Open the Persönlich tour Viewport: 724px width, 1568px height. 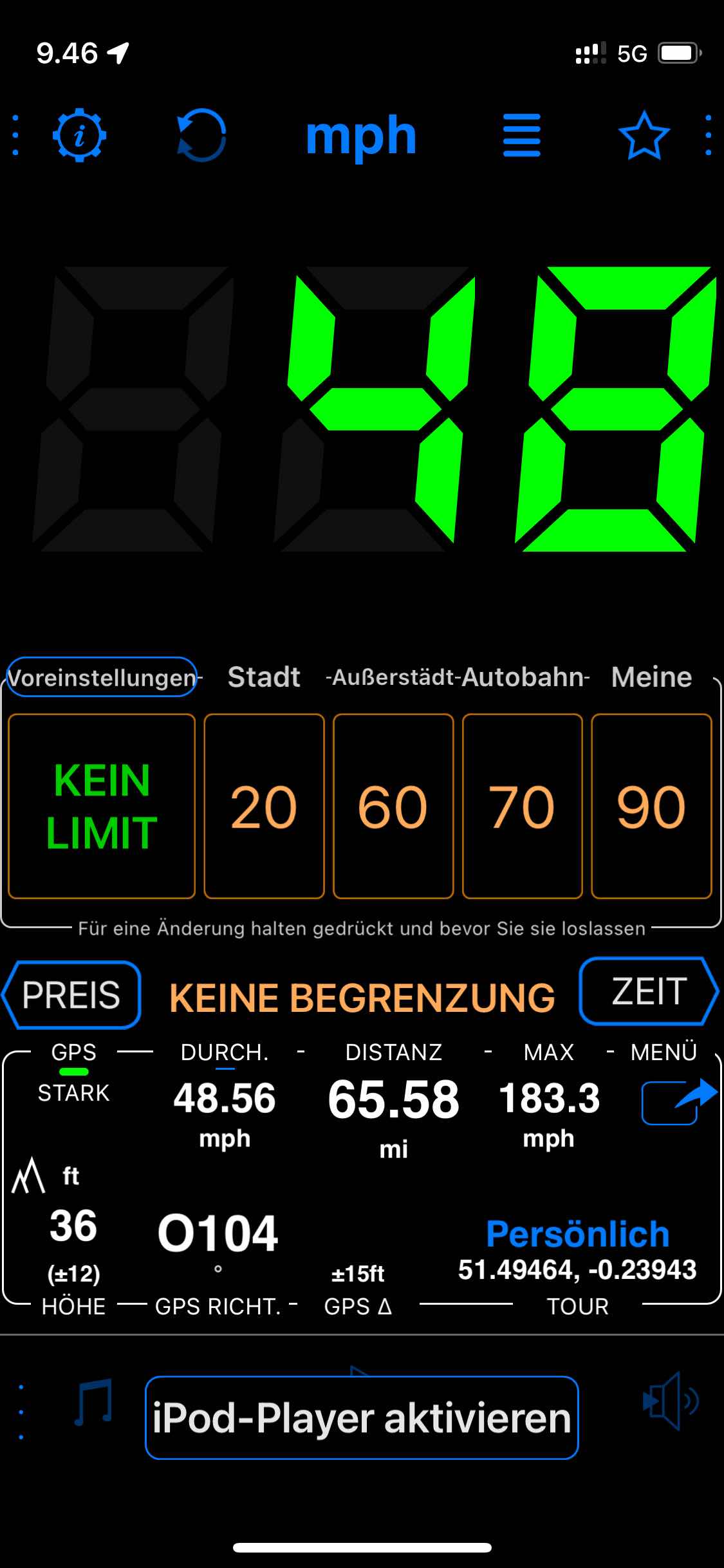pyautogui.click(x=577, y=1235)
